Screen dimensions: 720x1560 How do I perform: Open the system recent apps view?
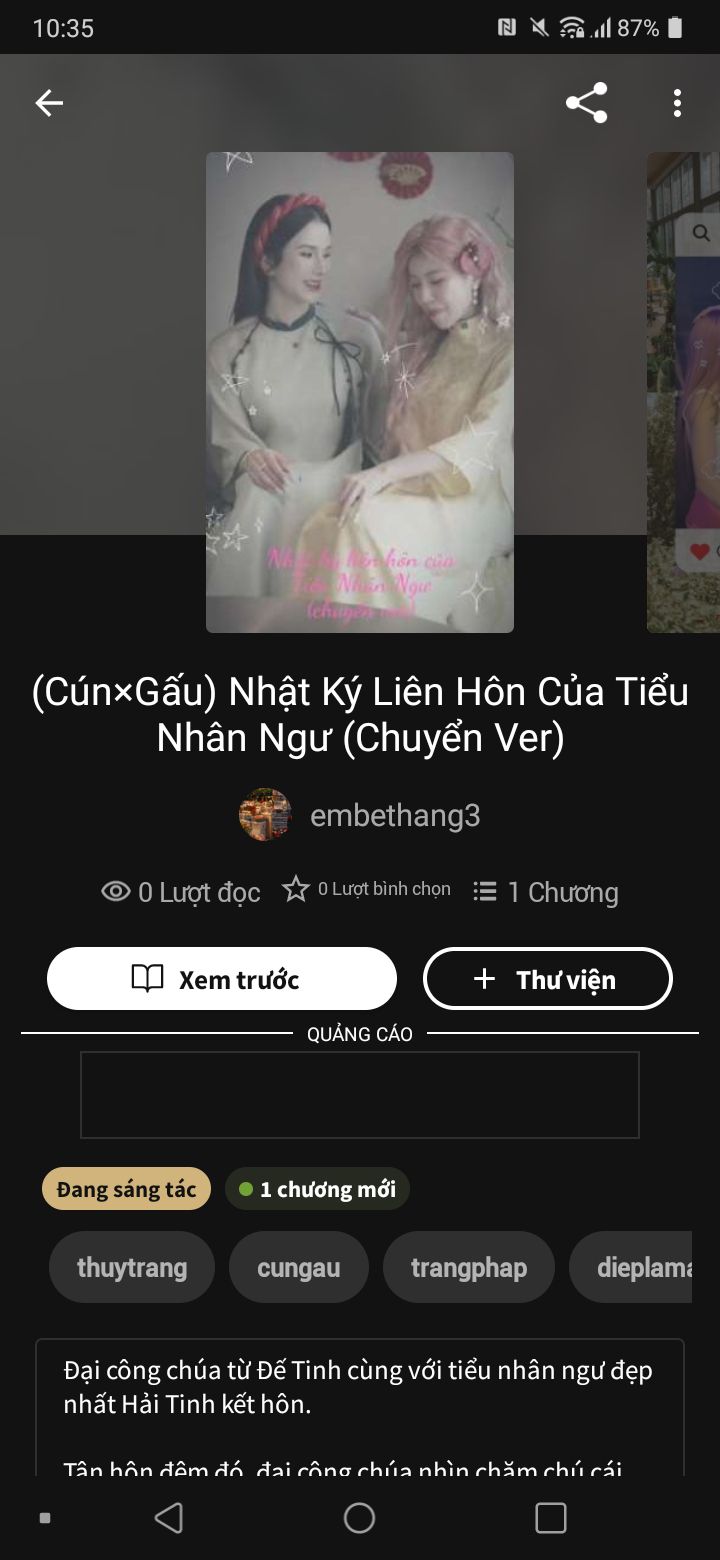point(550,1518)
